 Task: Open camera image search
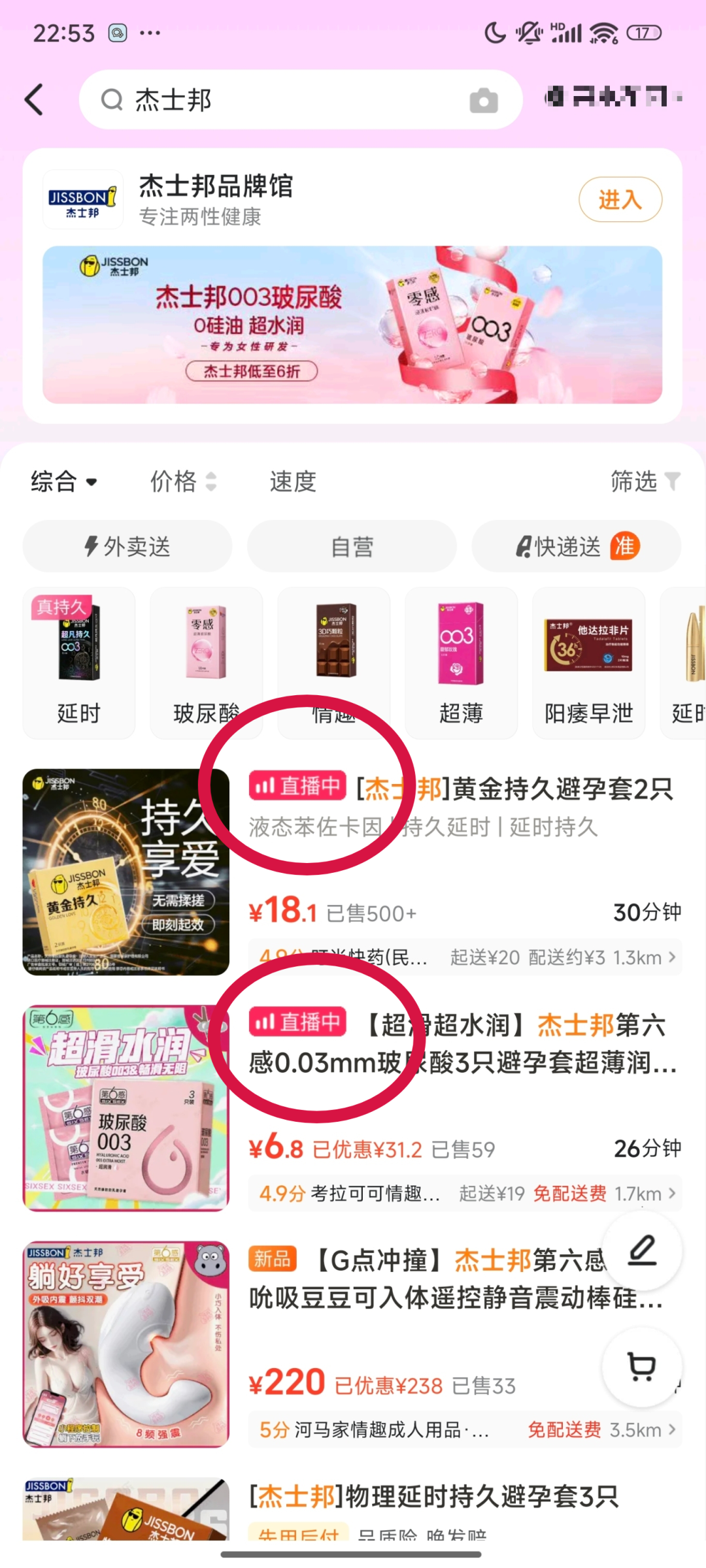pos(483,101)
